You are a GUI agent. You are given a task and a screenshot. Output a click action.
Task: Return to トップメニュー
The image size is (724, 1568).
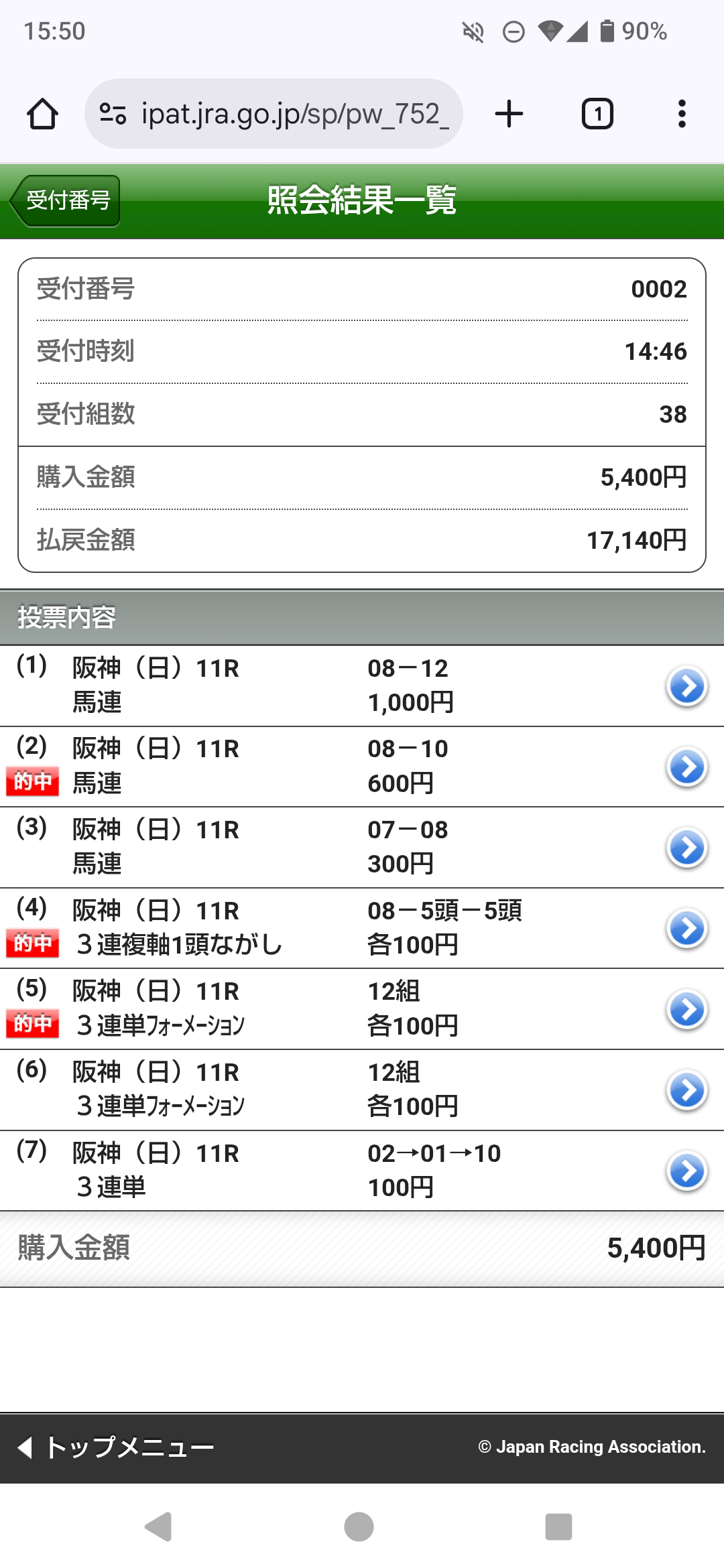[117, 1447]
